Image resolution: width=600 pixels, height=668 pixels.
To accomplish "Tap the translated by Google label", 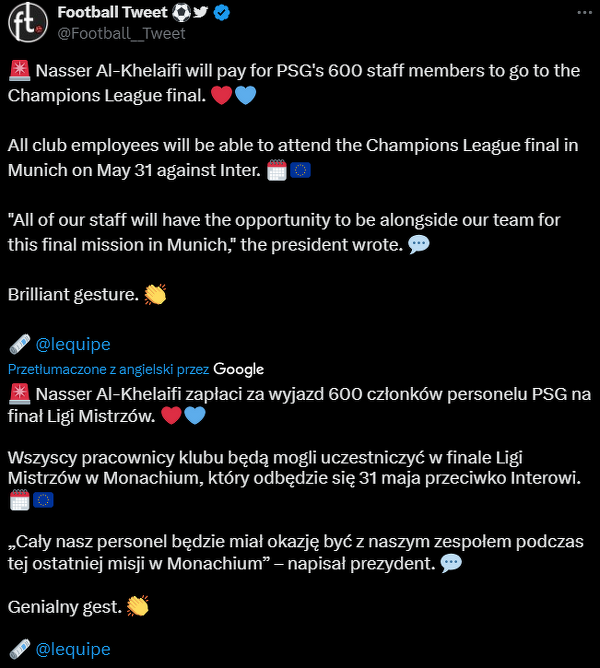I will pyautogui.click(x=136, y=368).
